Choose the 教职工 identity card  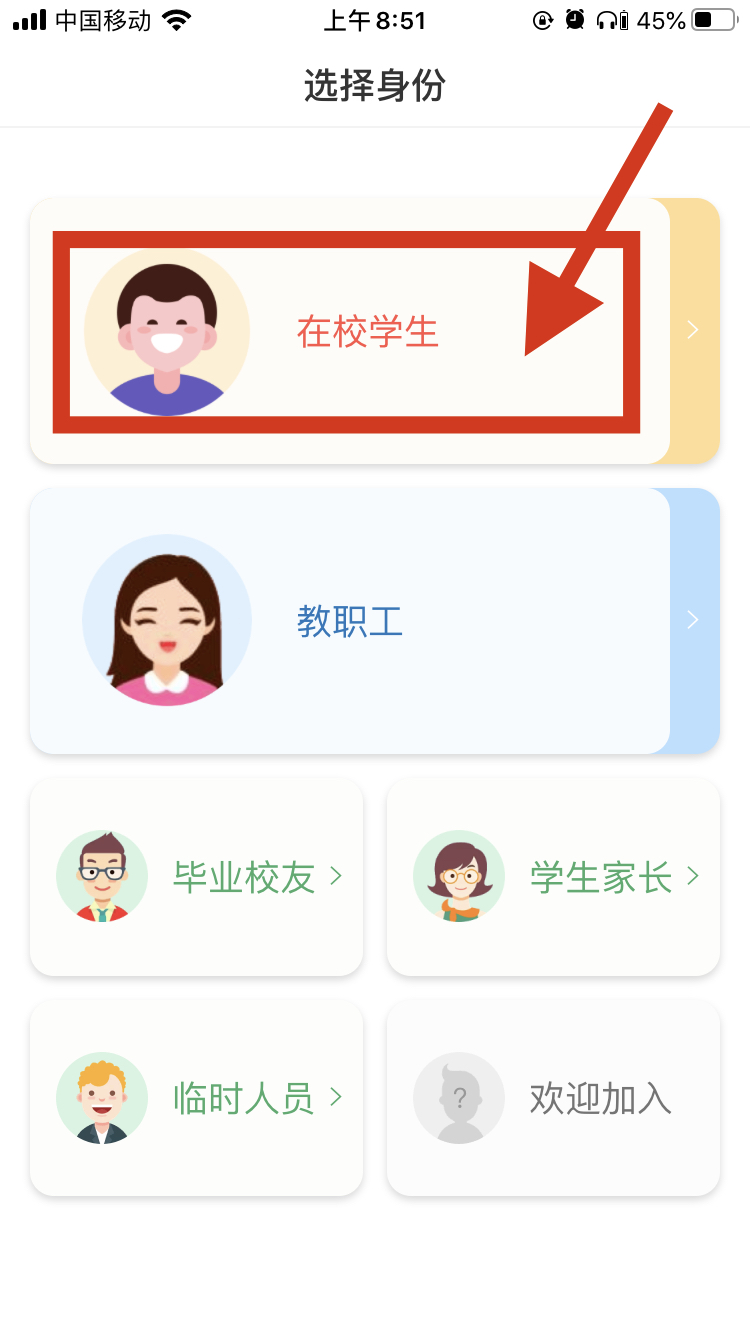(x=350, y=621)
